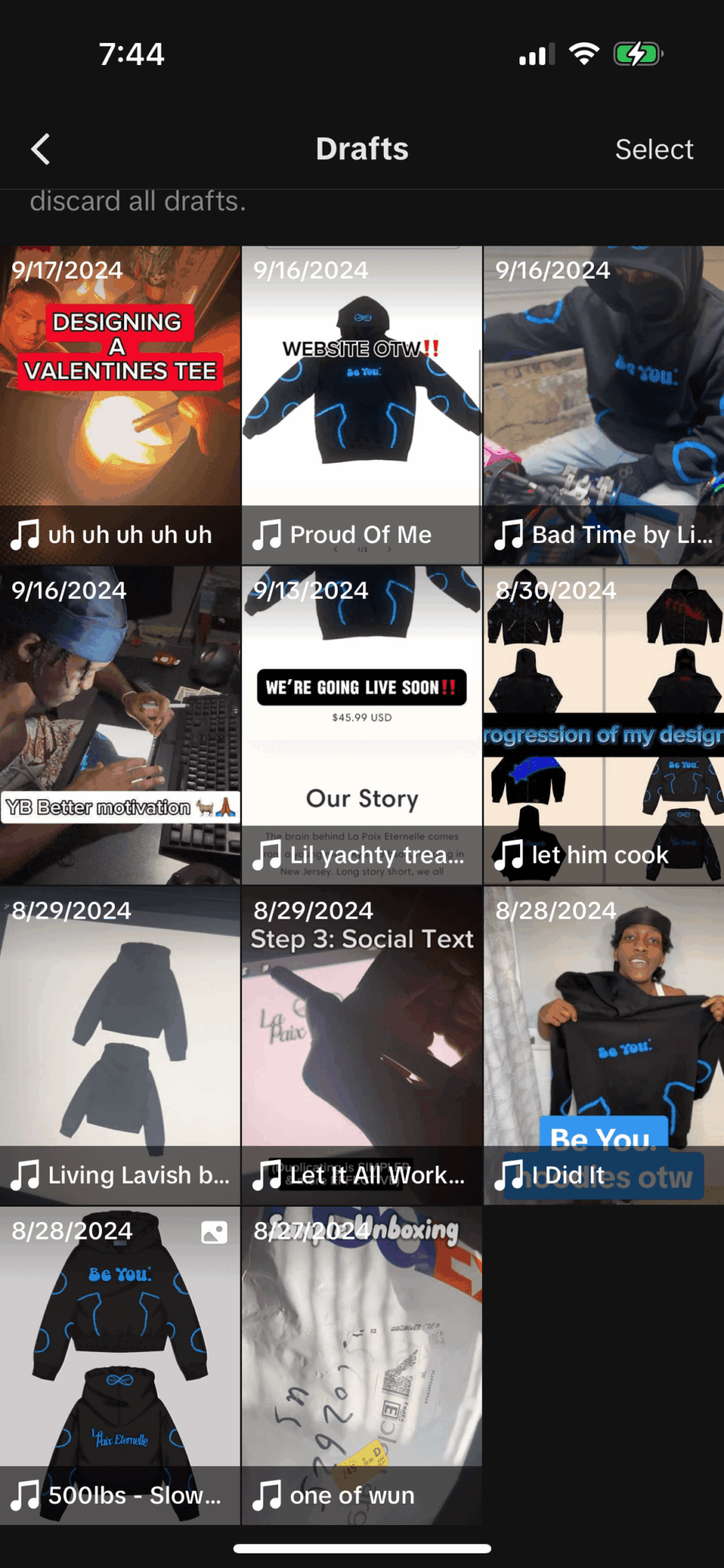Open the I Did It draft
The width and height of the screenshot is (724, 1568).
(x=604, y=1044)
